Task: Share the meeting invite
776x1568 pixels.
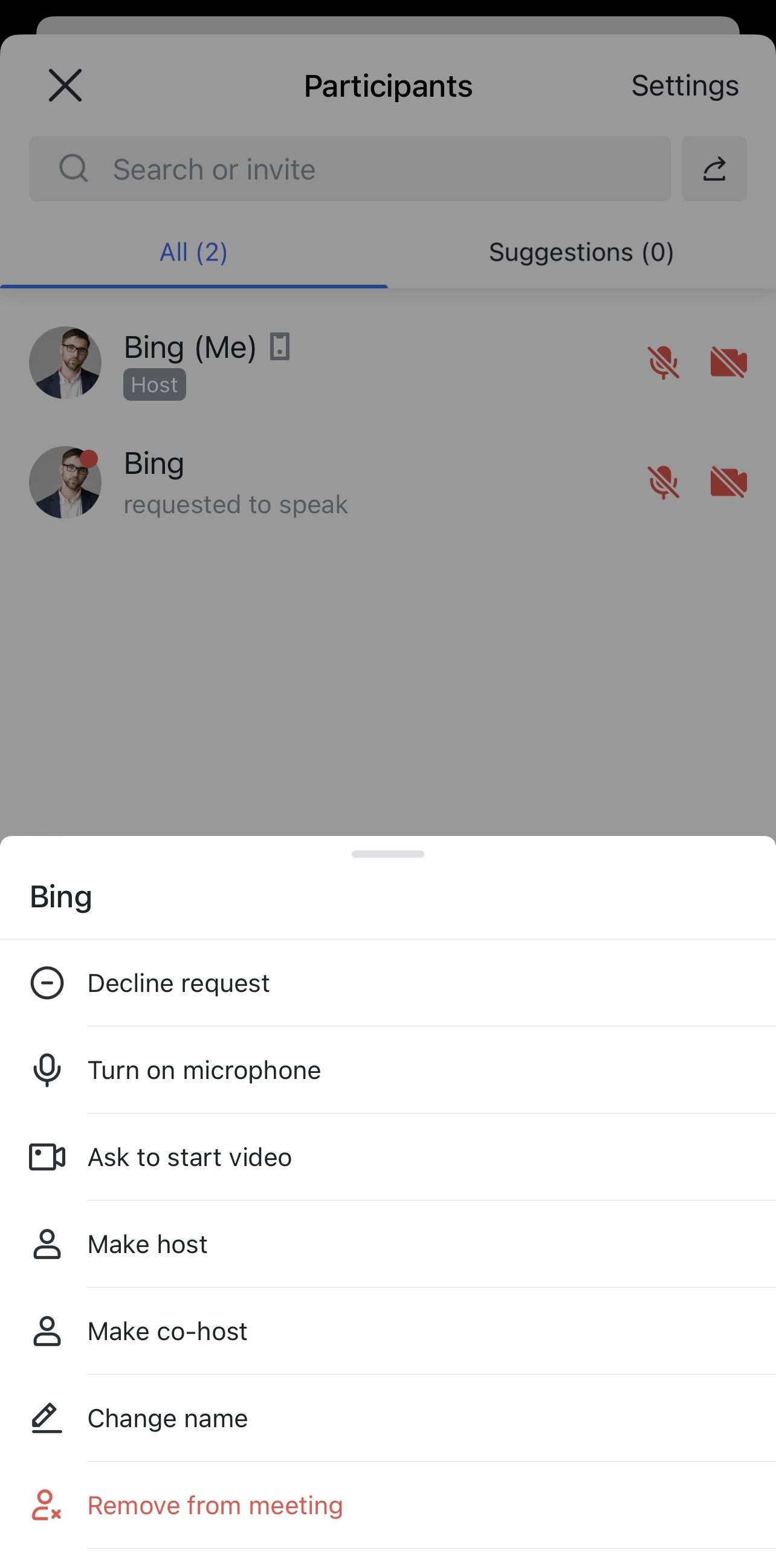Action: pos(714,169)
